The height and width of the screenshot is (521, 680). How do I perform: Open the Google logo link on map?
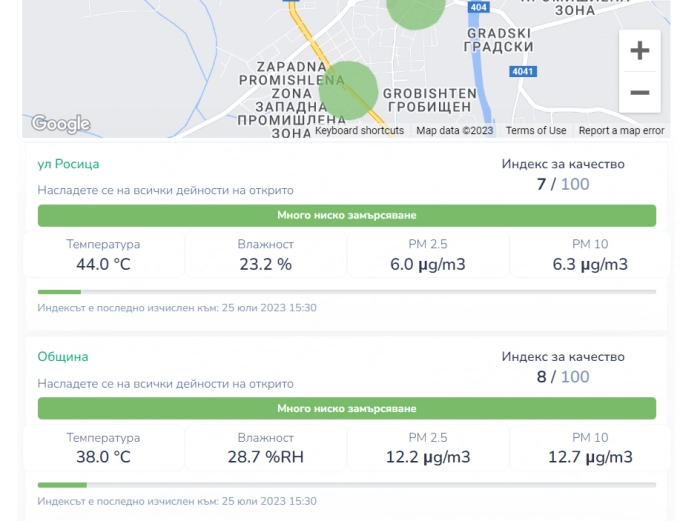tap(60, 124)
